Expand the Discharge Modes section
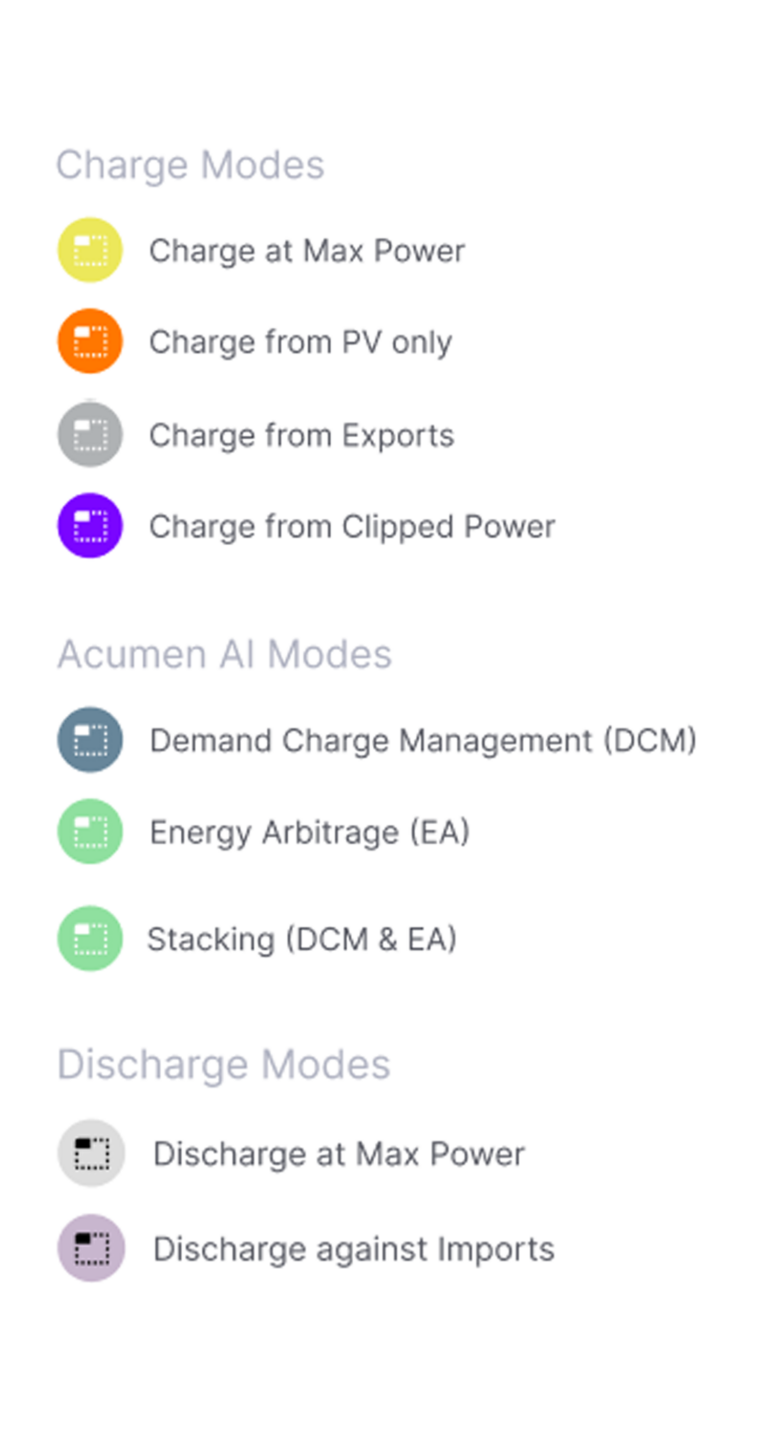Screen dimensions: 768x1453 pyautogui.click(x=223, y=1064)
